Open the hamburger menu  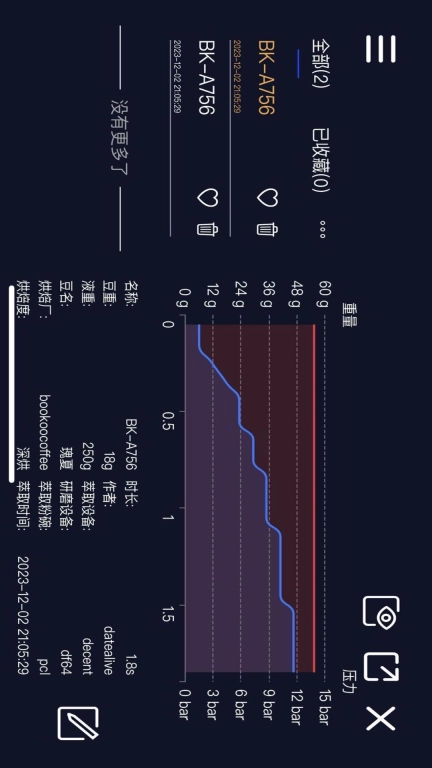[x=381, y=49]
